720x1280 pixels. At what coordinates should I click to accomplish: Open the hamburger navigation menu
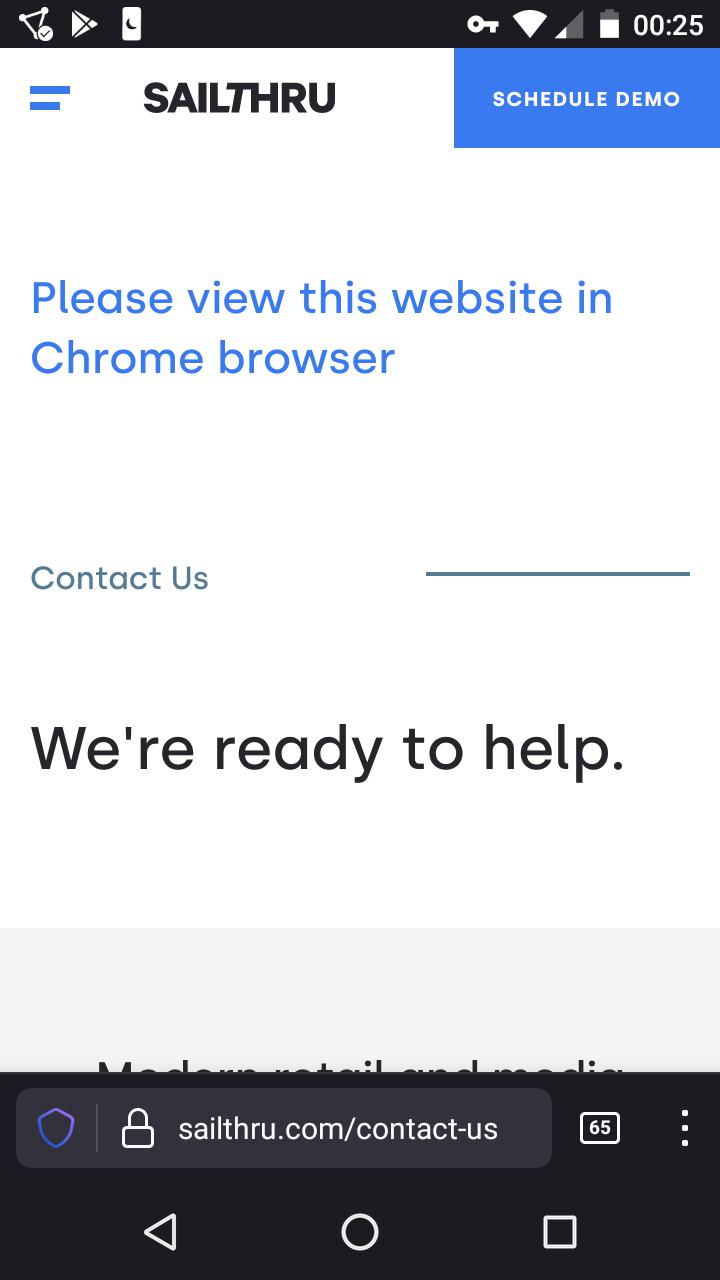click(x=50, y=98)
